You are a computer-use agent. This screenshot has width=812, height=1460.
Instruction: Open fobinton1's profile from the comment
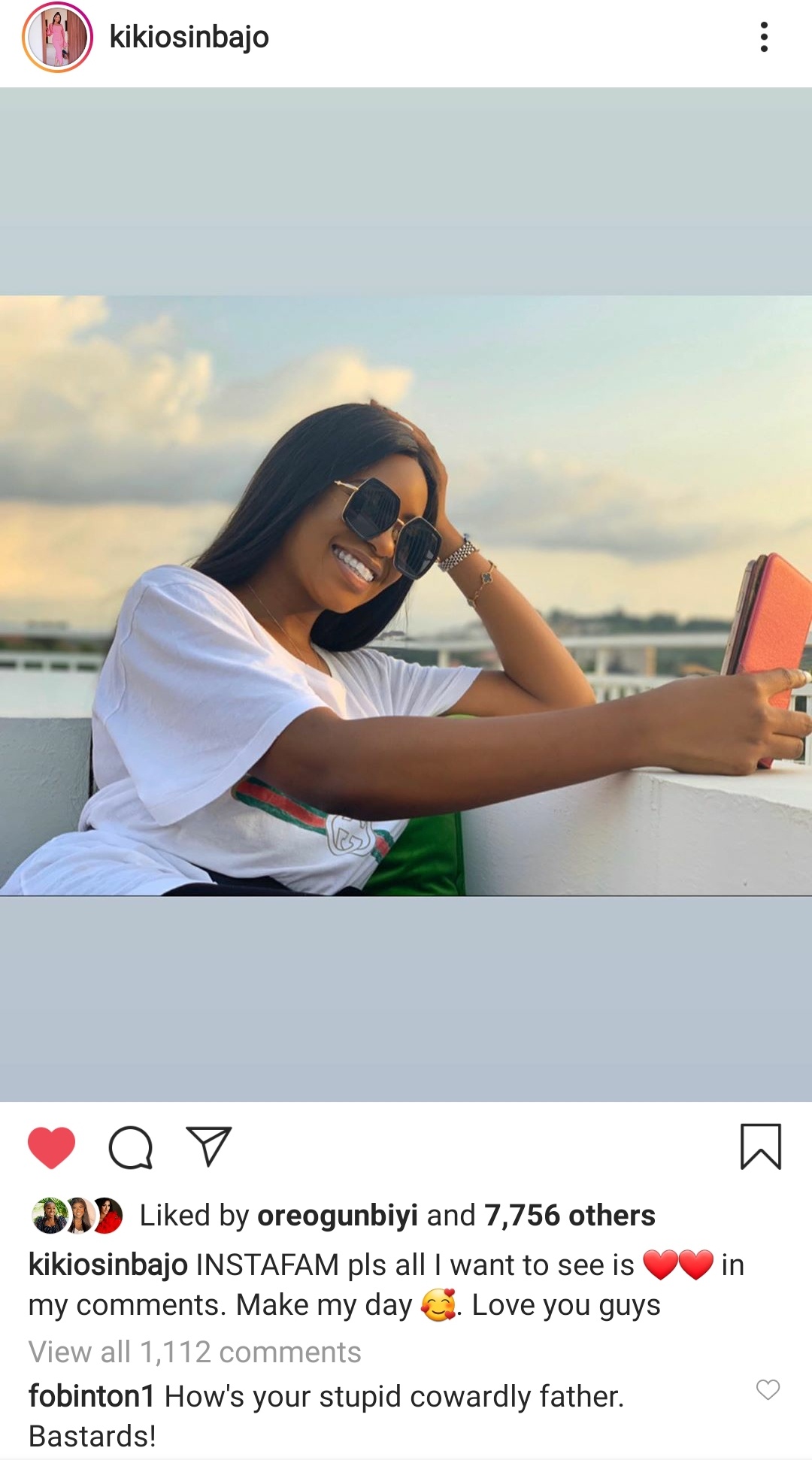pyautogui.click(x=91, y=1396)
